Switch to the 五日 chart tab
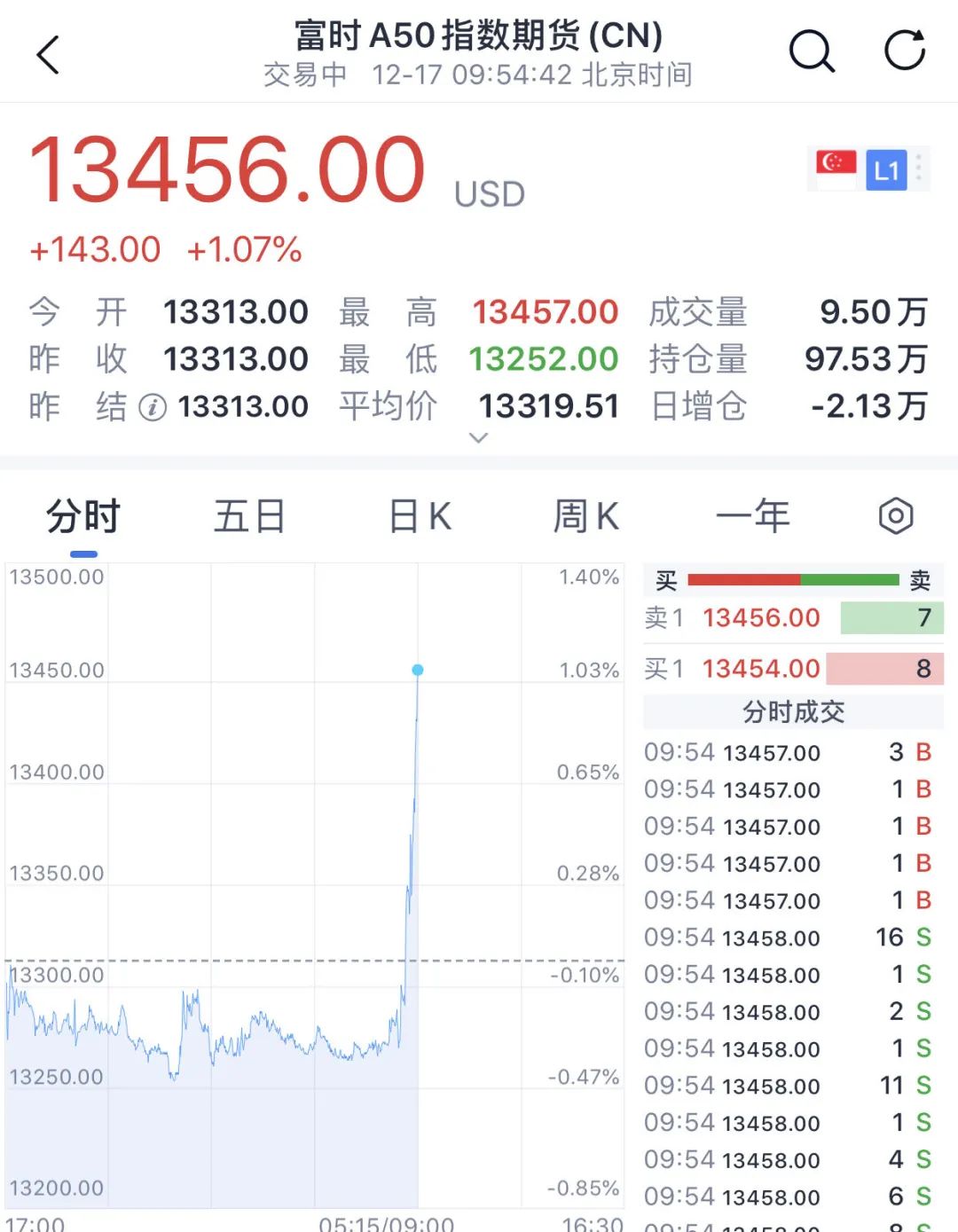This screenshot has width=958, height=1232. 249,516
